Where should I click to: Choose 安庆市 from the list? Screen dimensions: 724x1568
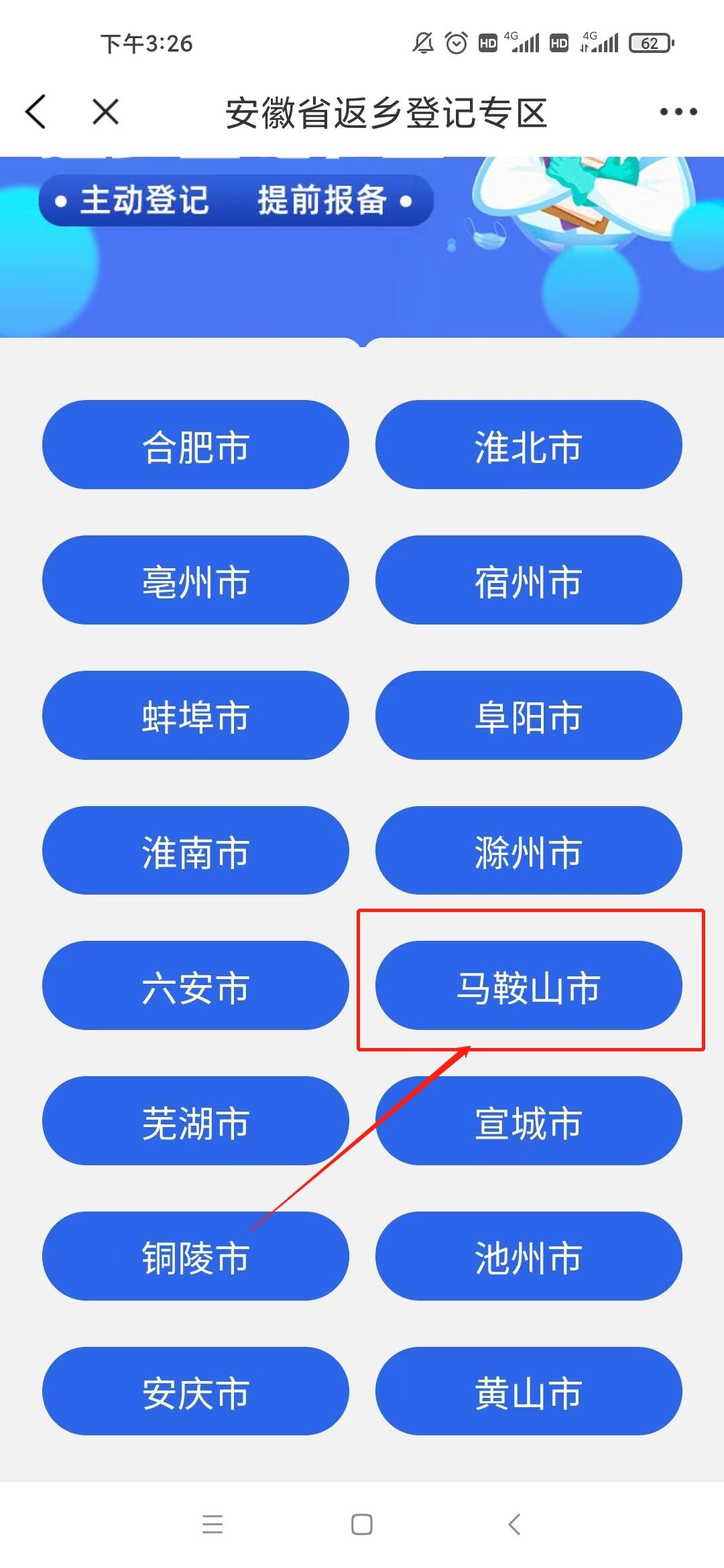195,1392
